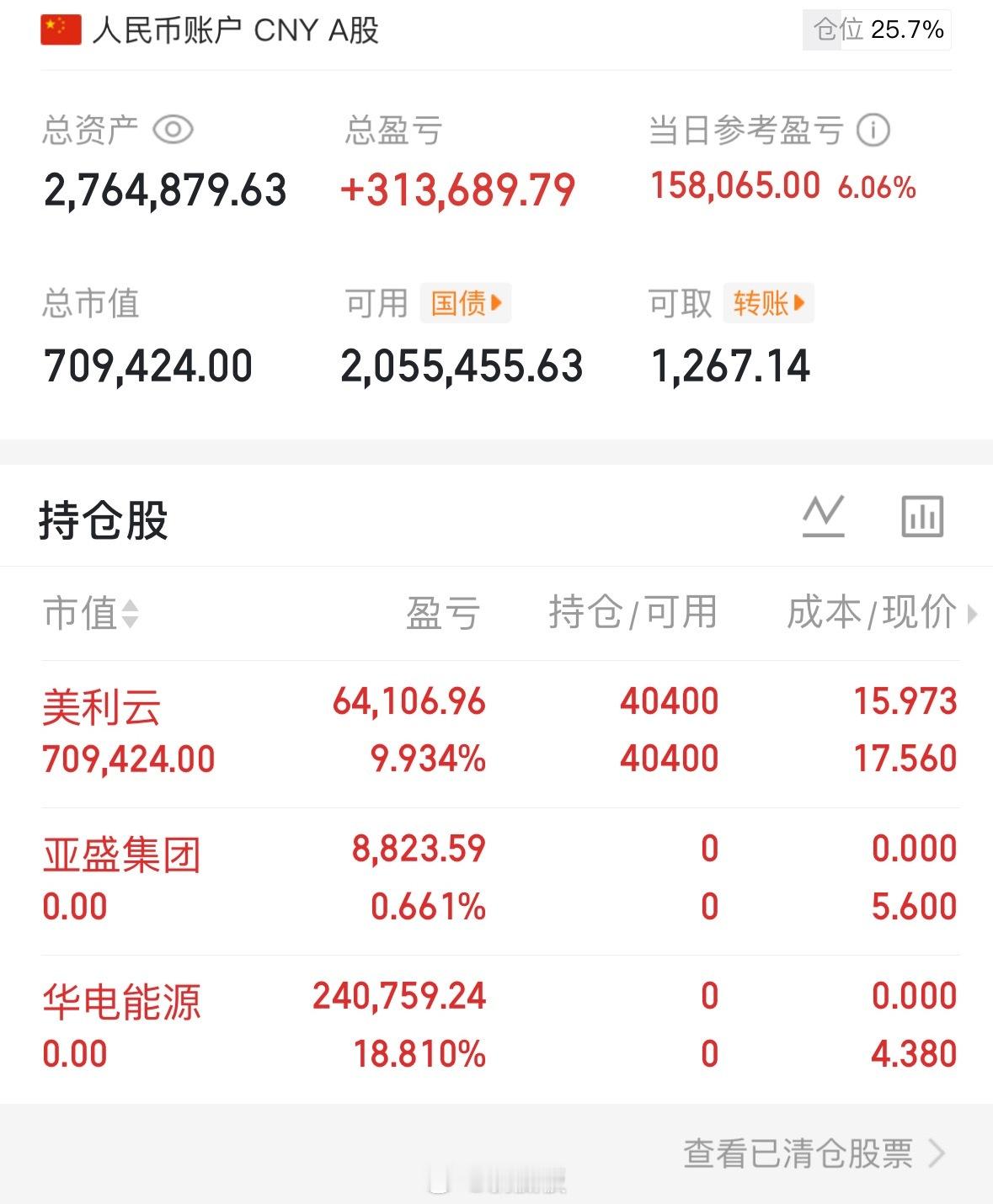The height and width of the screenshot is (1204, 993).
Task: Select the 美利云 holding row
Action: tap(497, 729)
